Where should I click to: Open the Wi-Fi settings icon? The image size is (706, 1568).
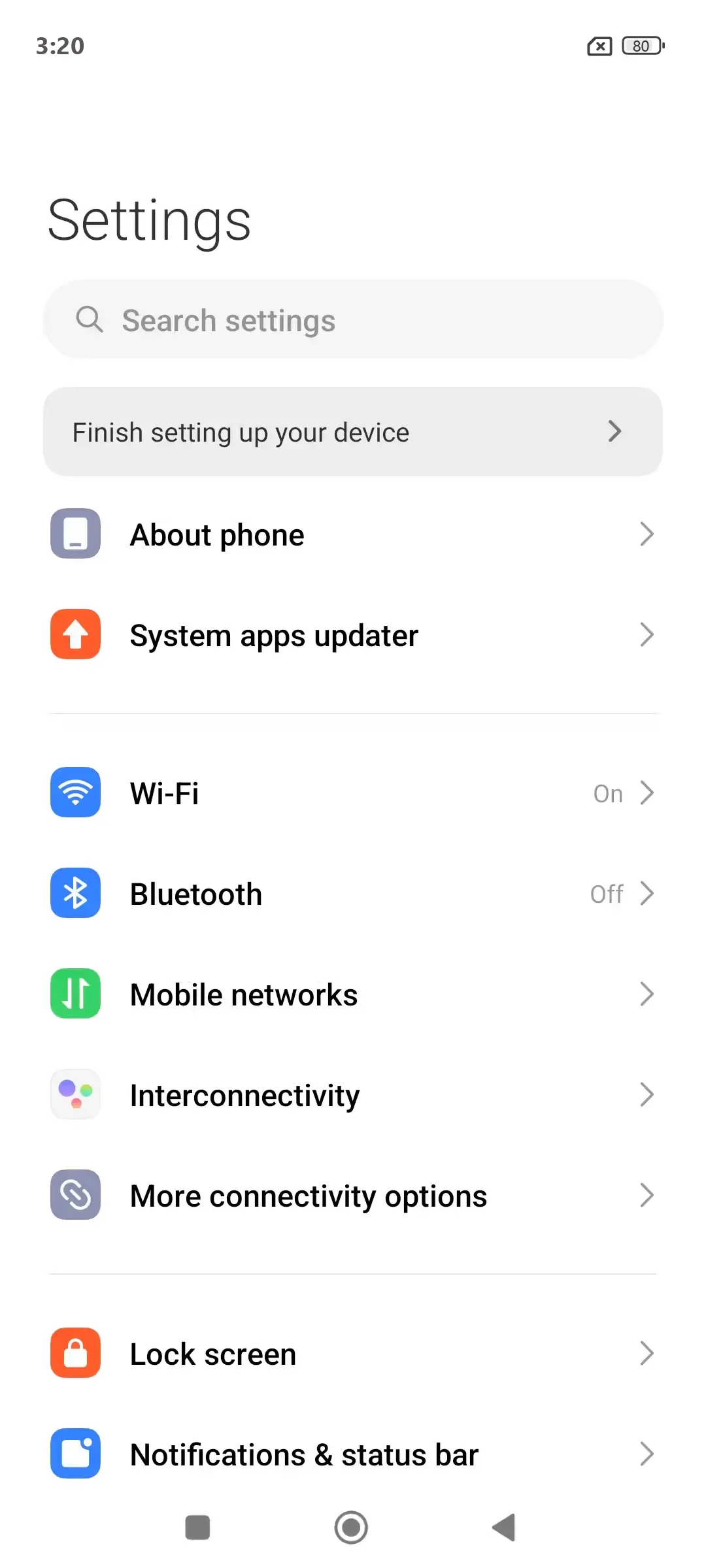point(75,792)
